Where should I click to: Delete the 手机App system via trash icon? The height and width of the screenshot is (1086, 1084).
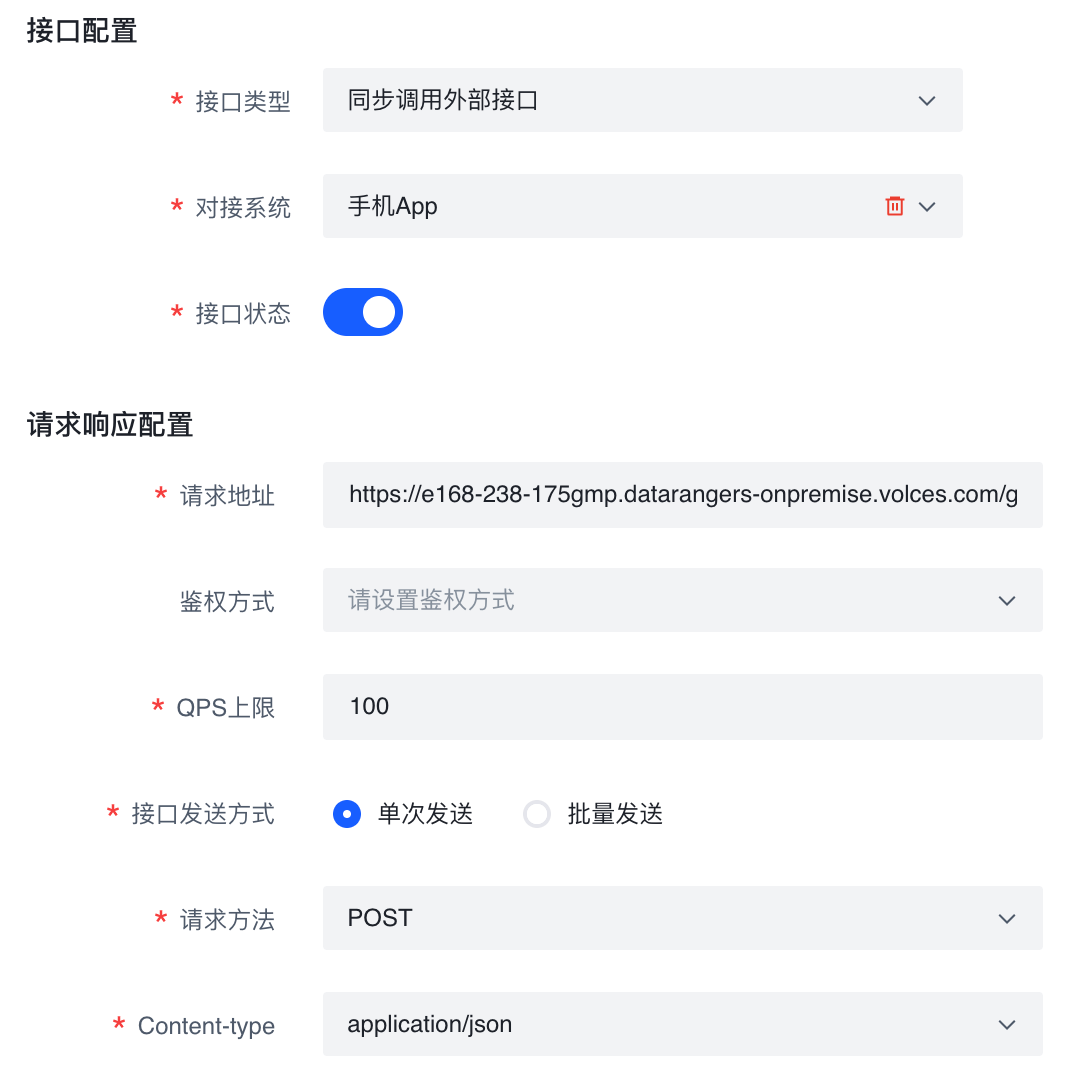[x=895, y=206]
